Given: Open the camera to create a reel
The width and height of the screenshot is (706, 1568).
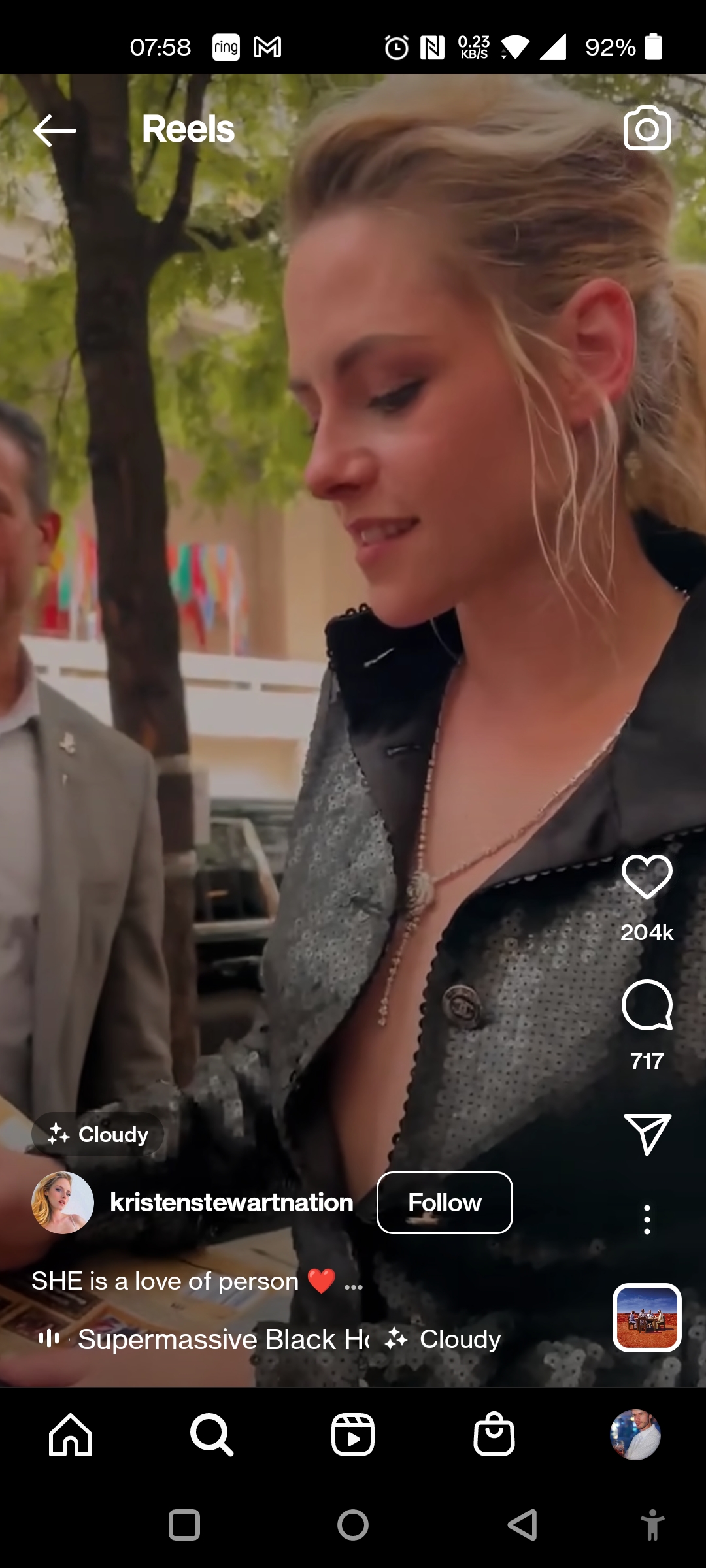Looking at the screenshot, I should click(x=647, y=129).
